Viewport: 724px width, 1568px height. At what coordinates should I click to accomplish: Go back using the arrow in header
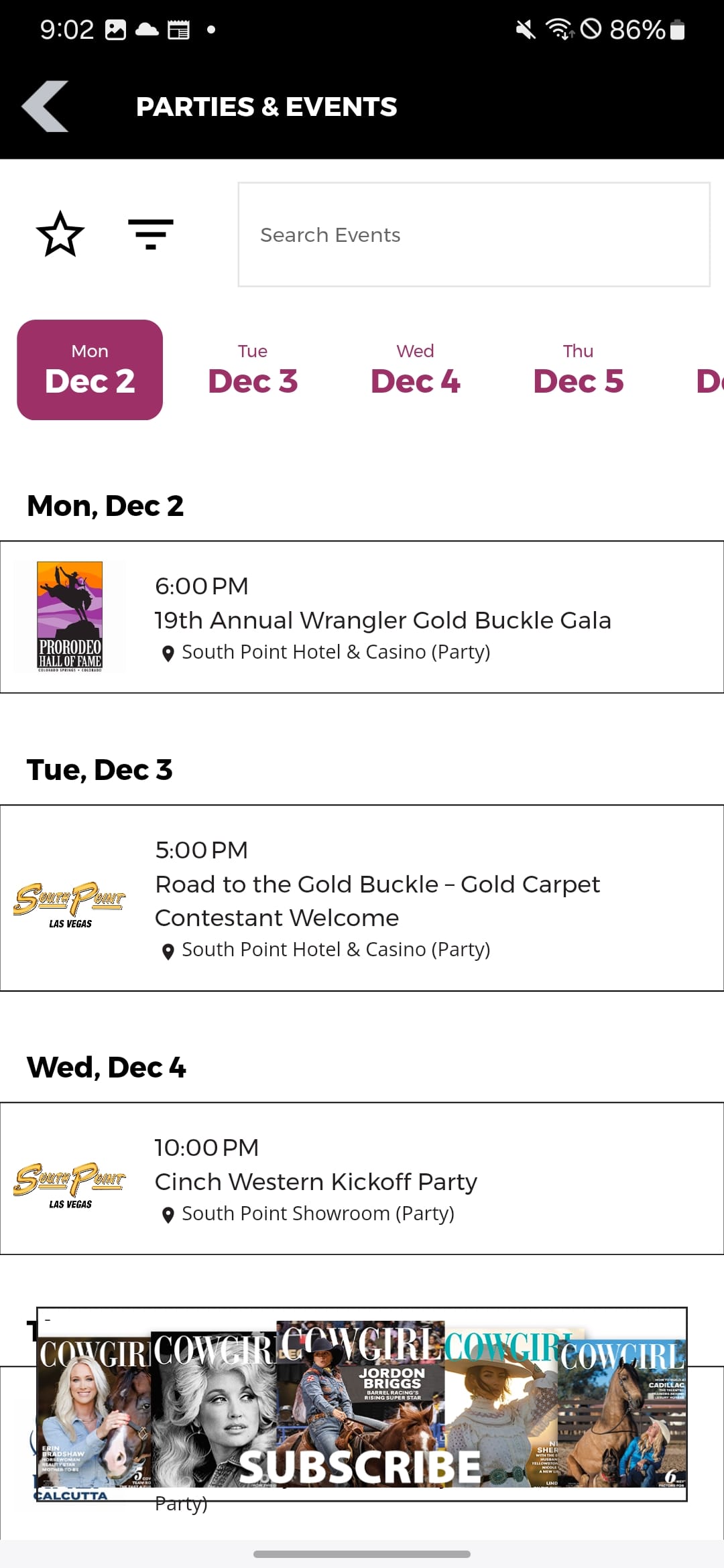click(x=46, y=107)
